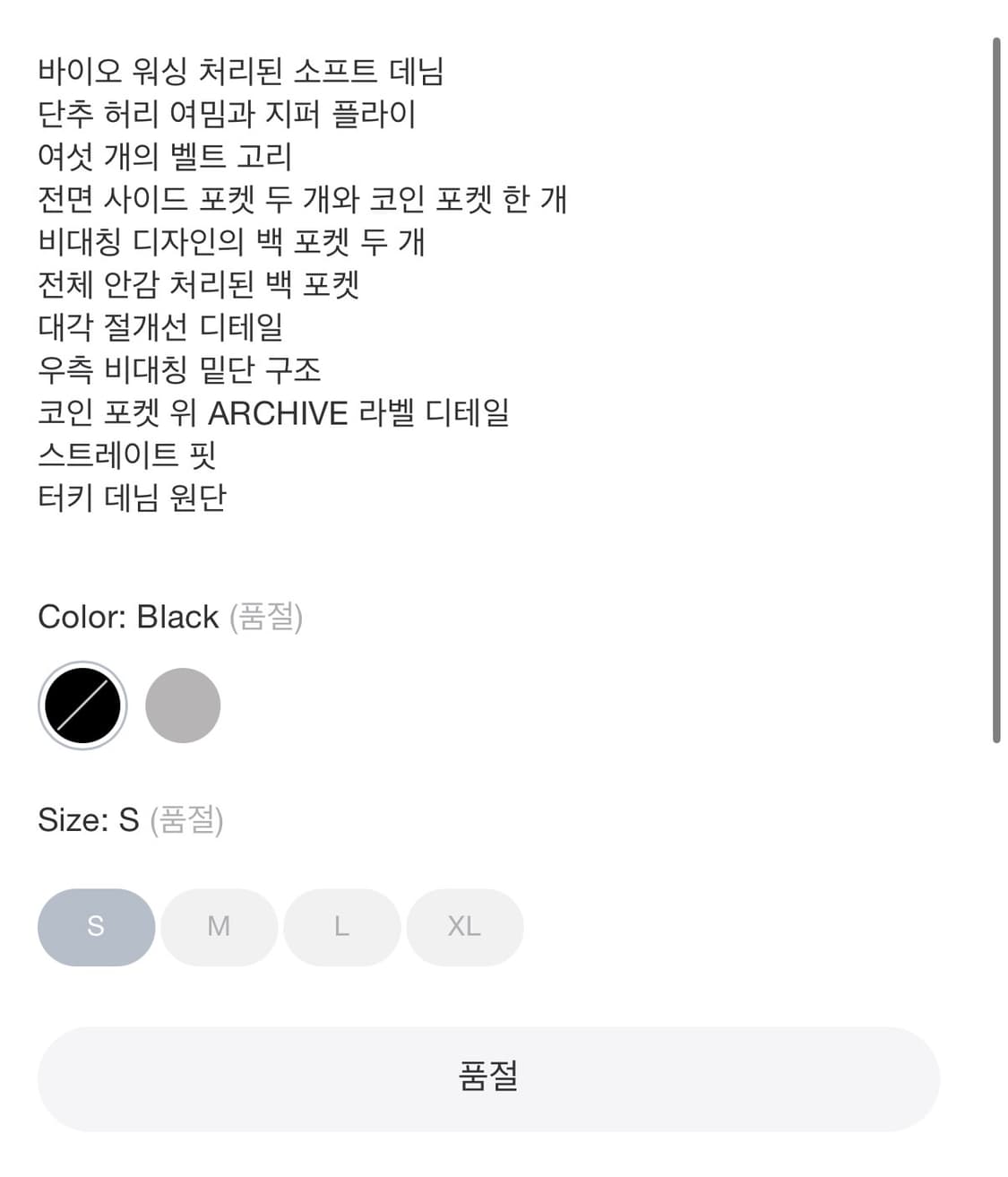
Task: Click the unselected gray color circle
Action: 183,705
